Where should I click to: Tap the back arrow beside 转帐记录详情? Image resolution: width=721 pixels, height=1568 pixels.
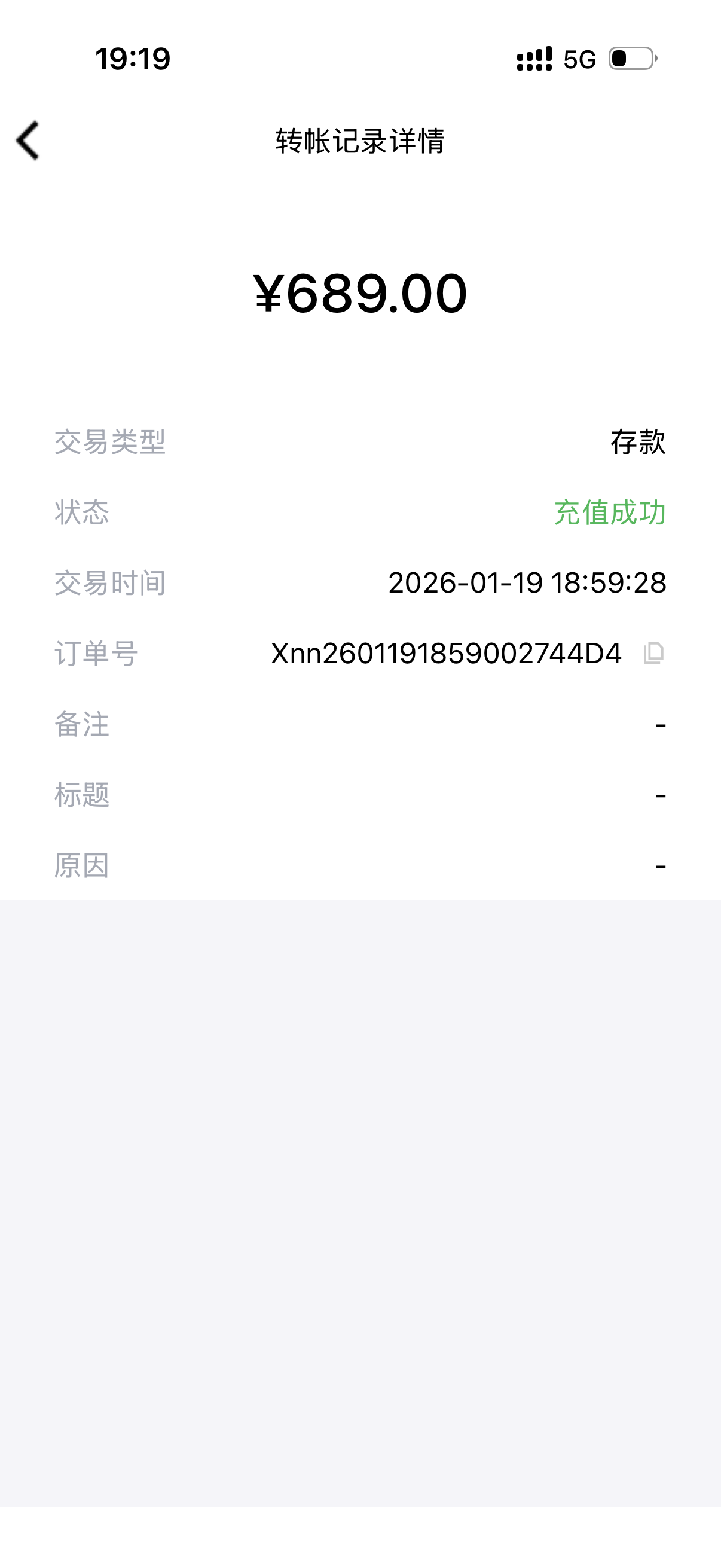click(x=26, y=141)
